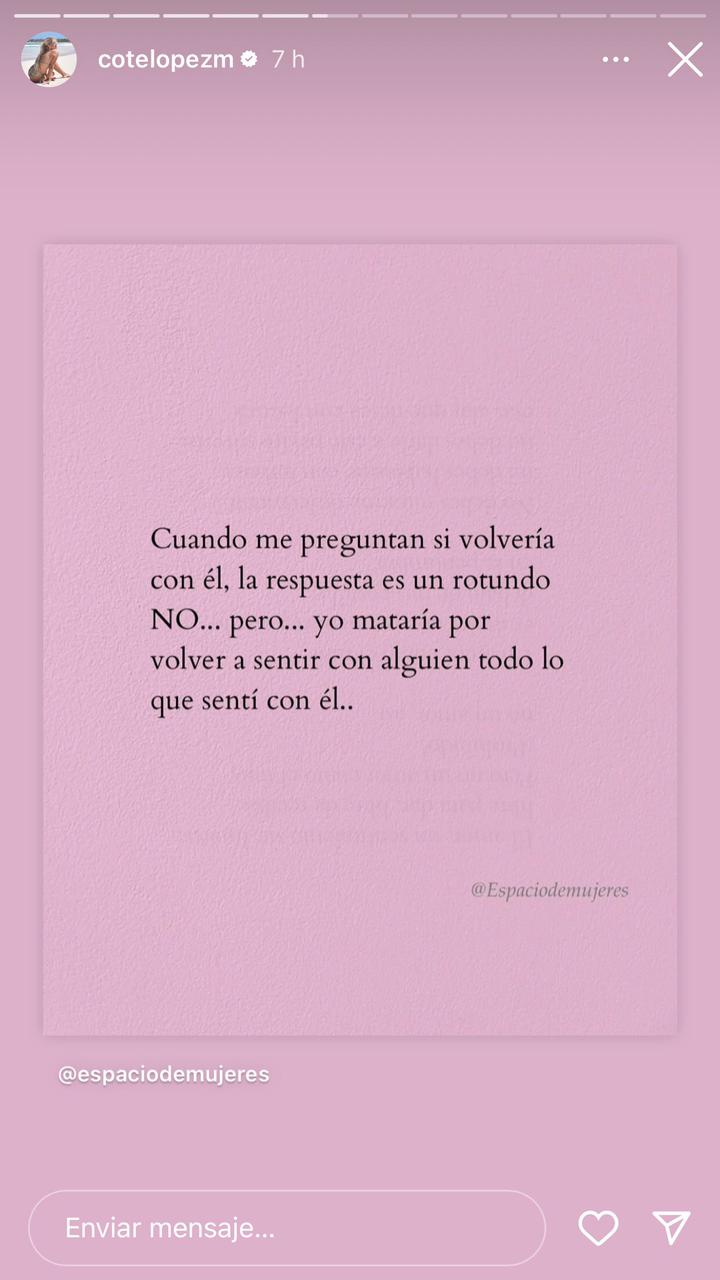Tap the cotelopezm username
The height and width of the screenshot is (1280, 720).
[166, 60]
